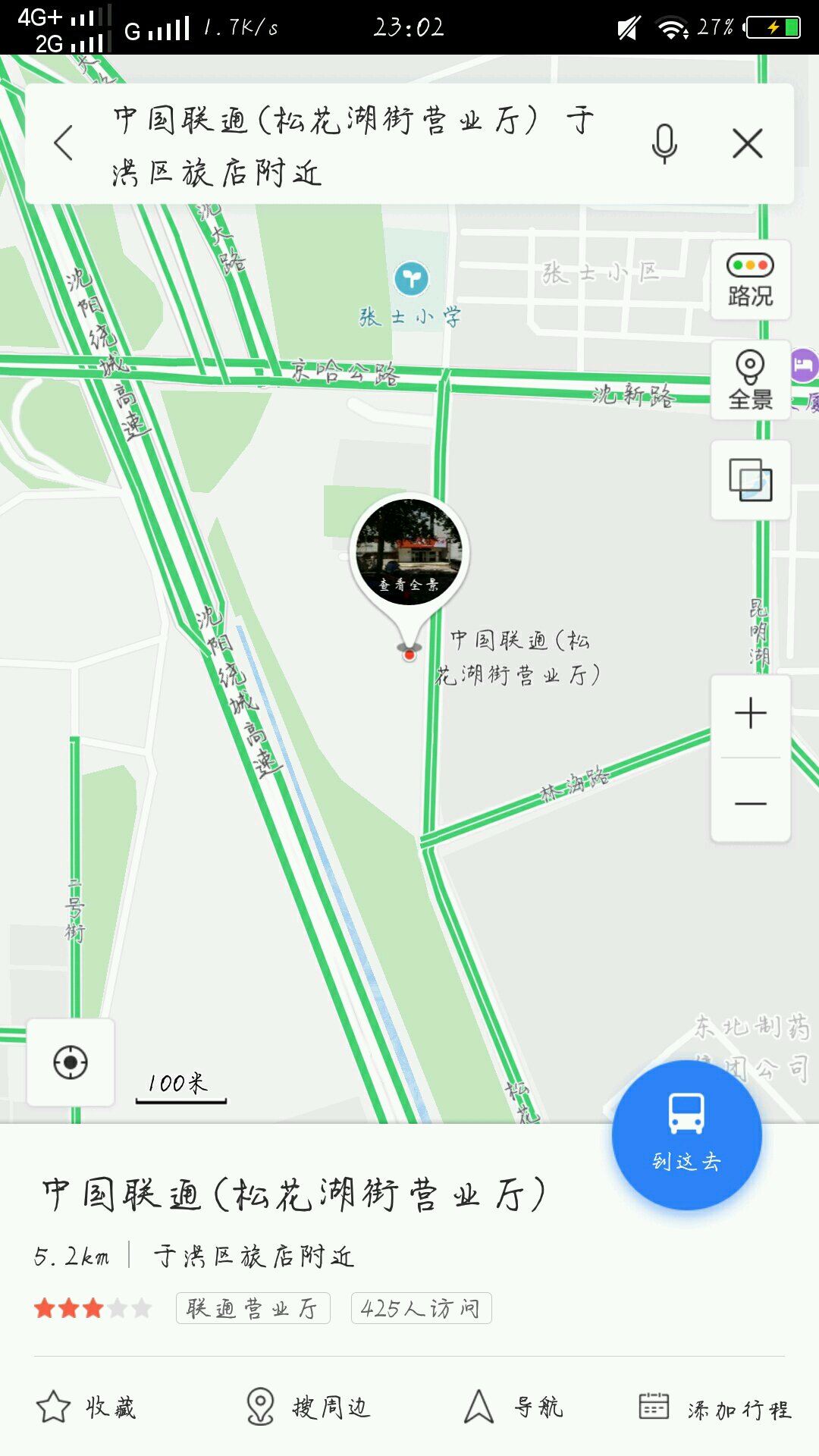Clear the search with the X icon
Image resolution: width=819 pixels, height=1456 pixels.
tap(748, 143)
